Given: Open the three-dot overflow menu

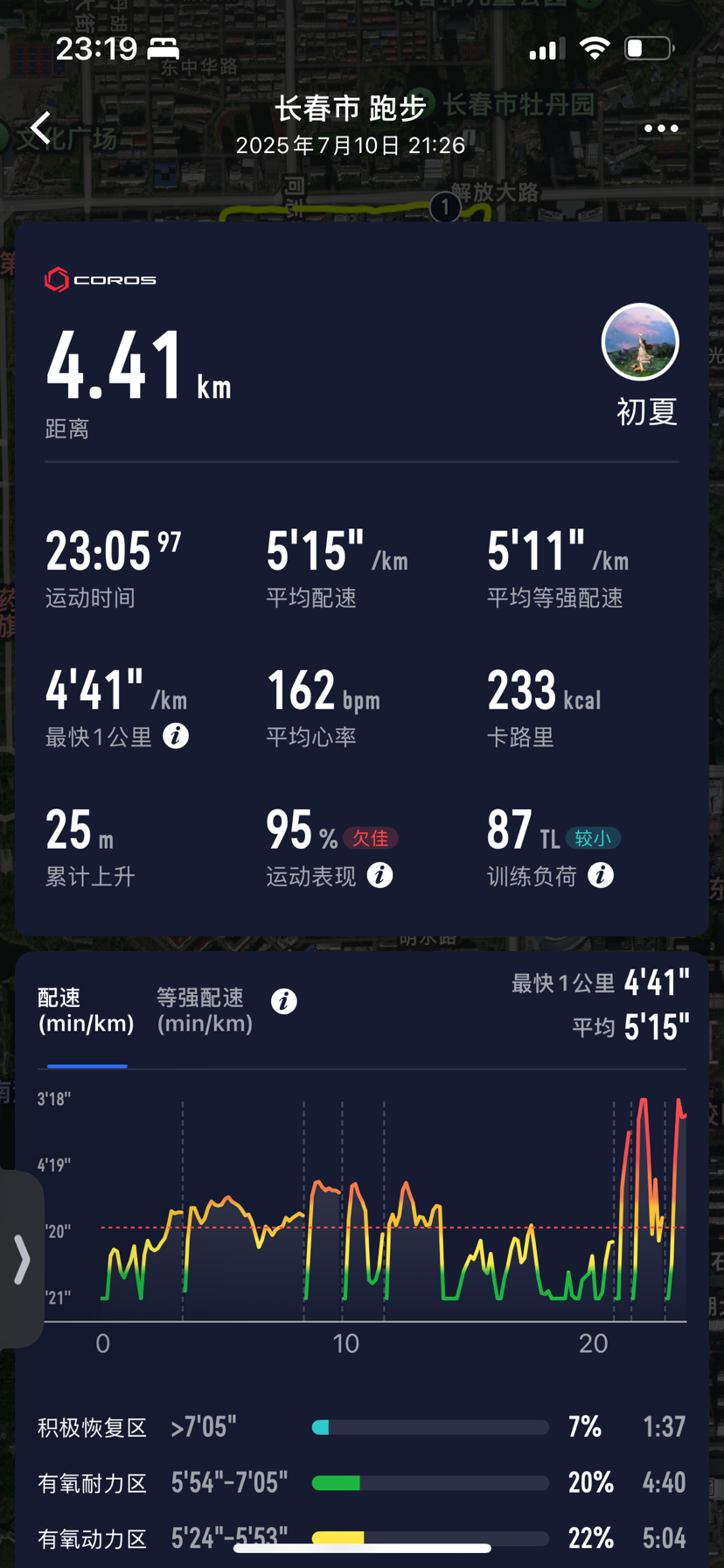Looking at the screenshot, I should (661, 128).
